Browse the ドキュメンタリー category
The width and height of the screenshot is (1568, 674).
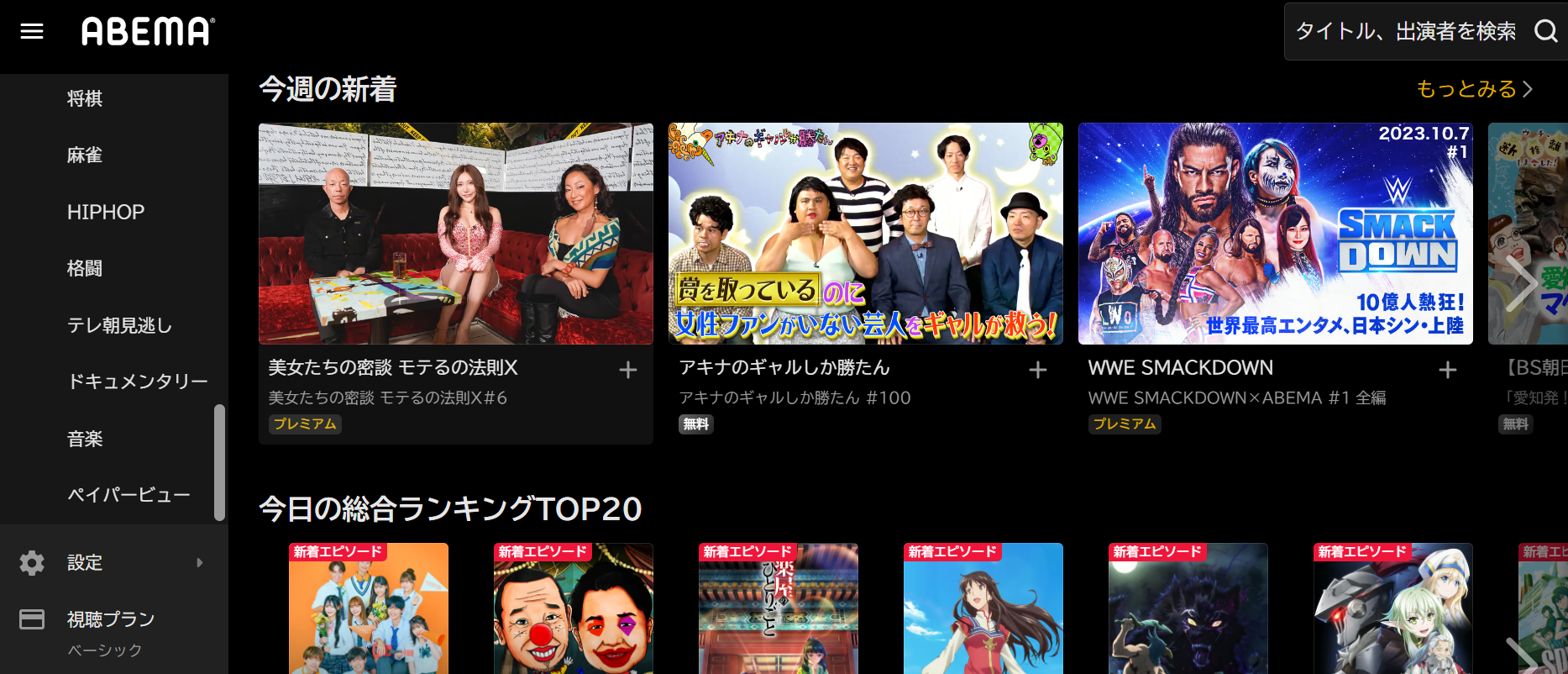pyautogui.click(x=138, y=382)
